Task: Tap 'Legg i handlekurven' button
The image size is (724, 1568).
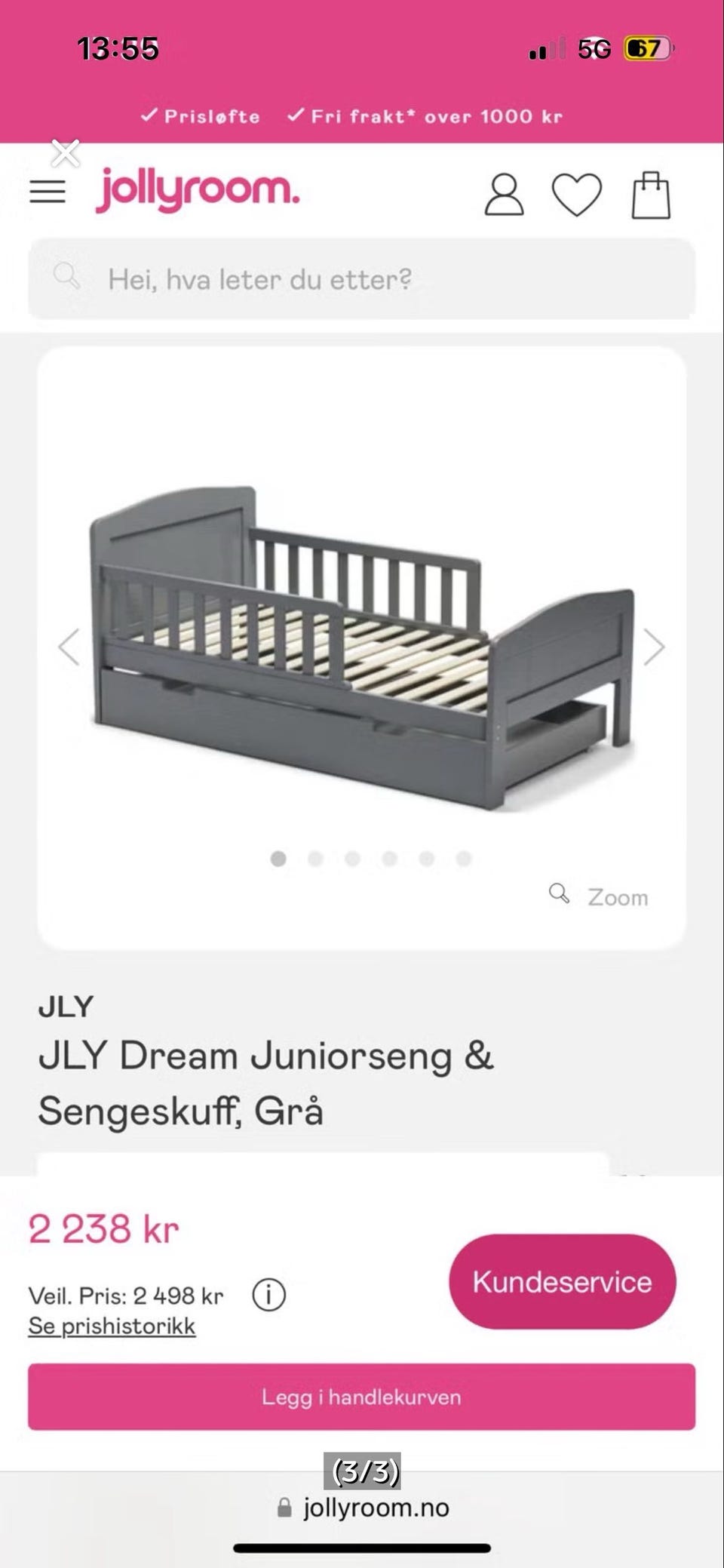Action: pos(362,1397)
